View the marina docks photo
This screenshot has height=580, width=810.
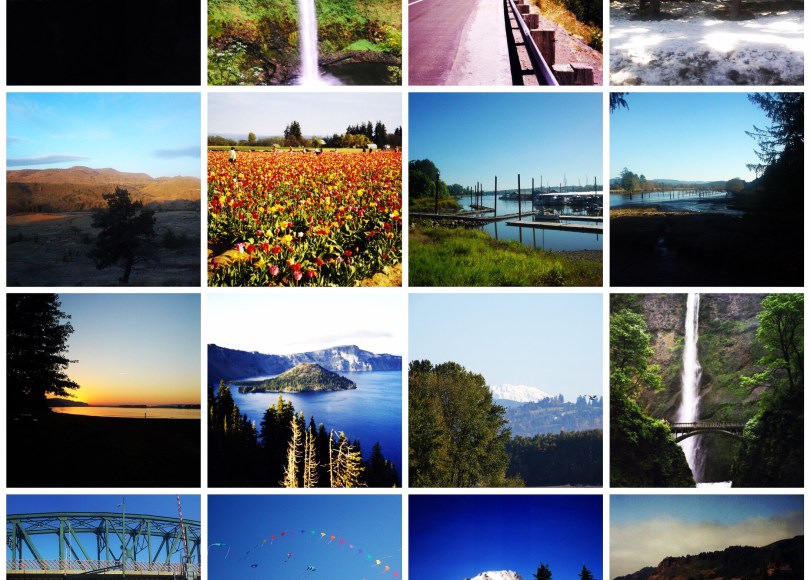point(505,190)
